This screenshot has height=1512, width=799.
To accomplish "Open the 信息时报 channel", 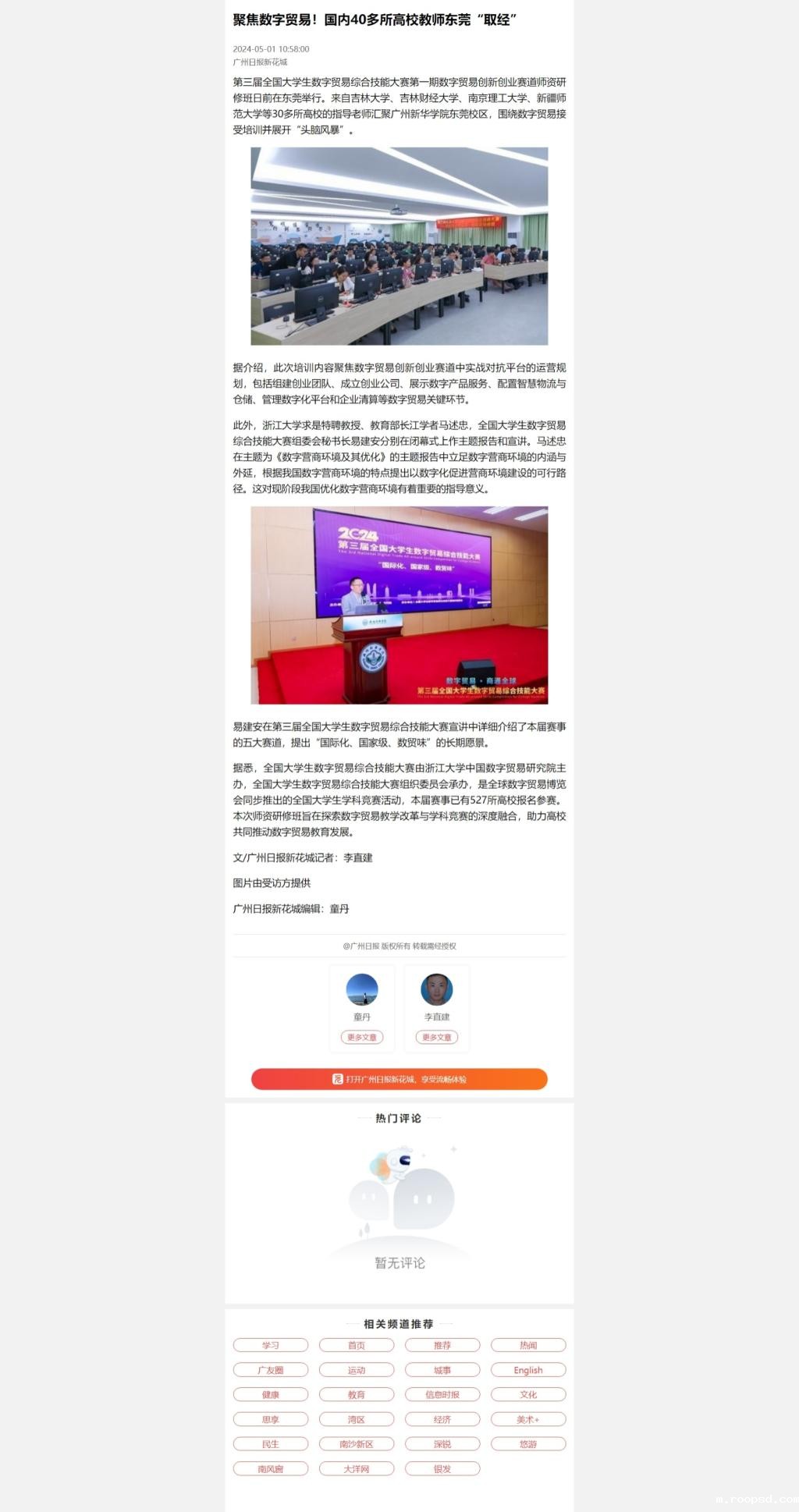I will [442, 1394].
